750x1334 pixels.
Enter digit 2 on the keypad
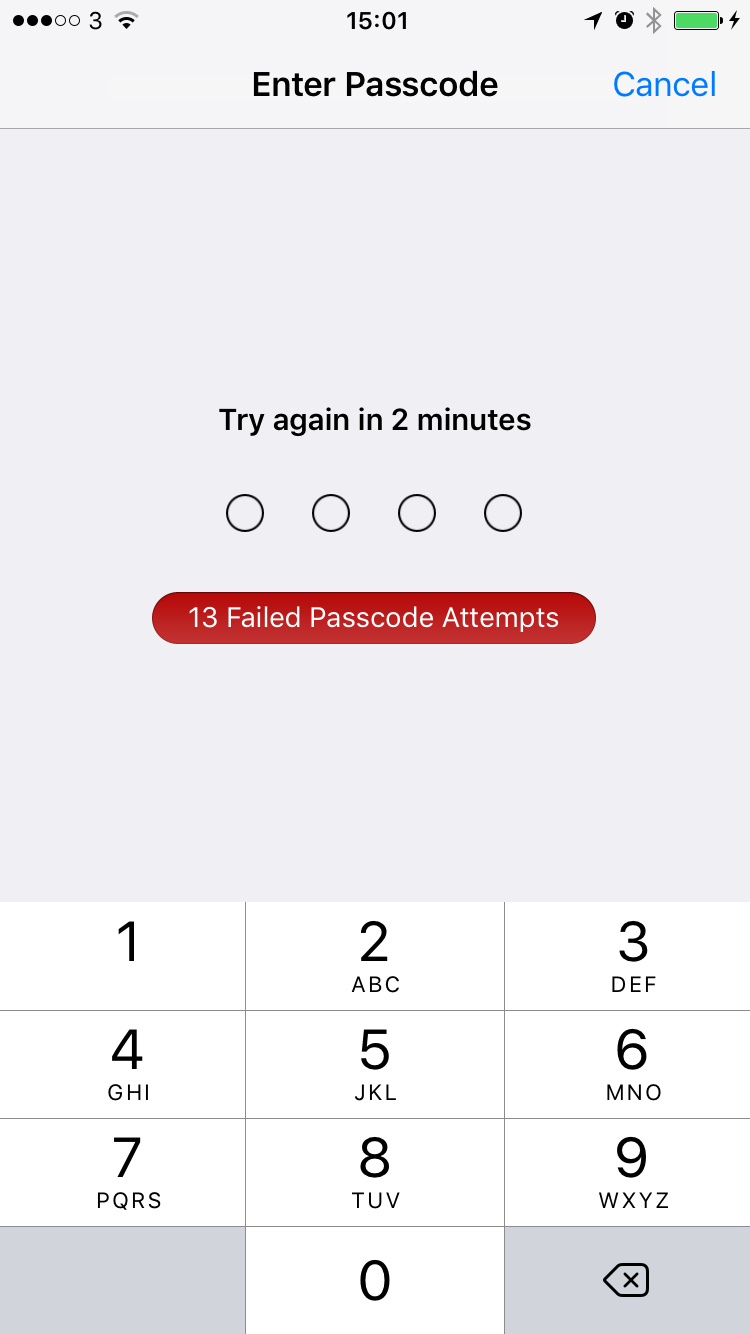[x=375, y=956]
